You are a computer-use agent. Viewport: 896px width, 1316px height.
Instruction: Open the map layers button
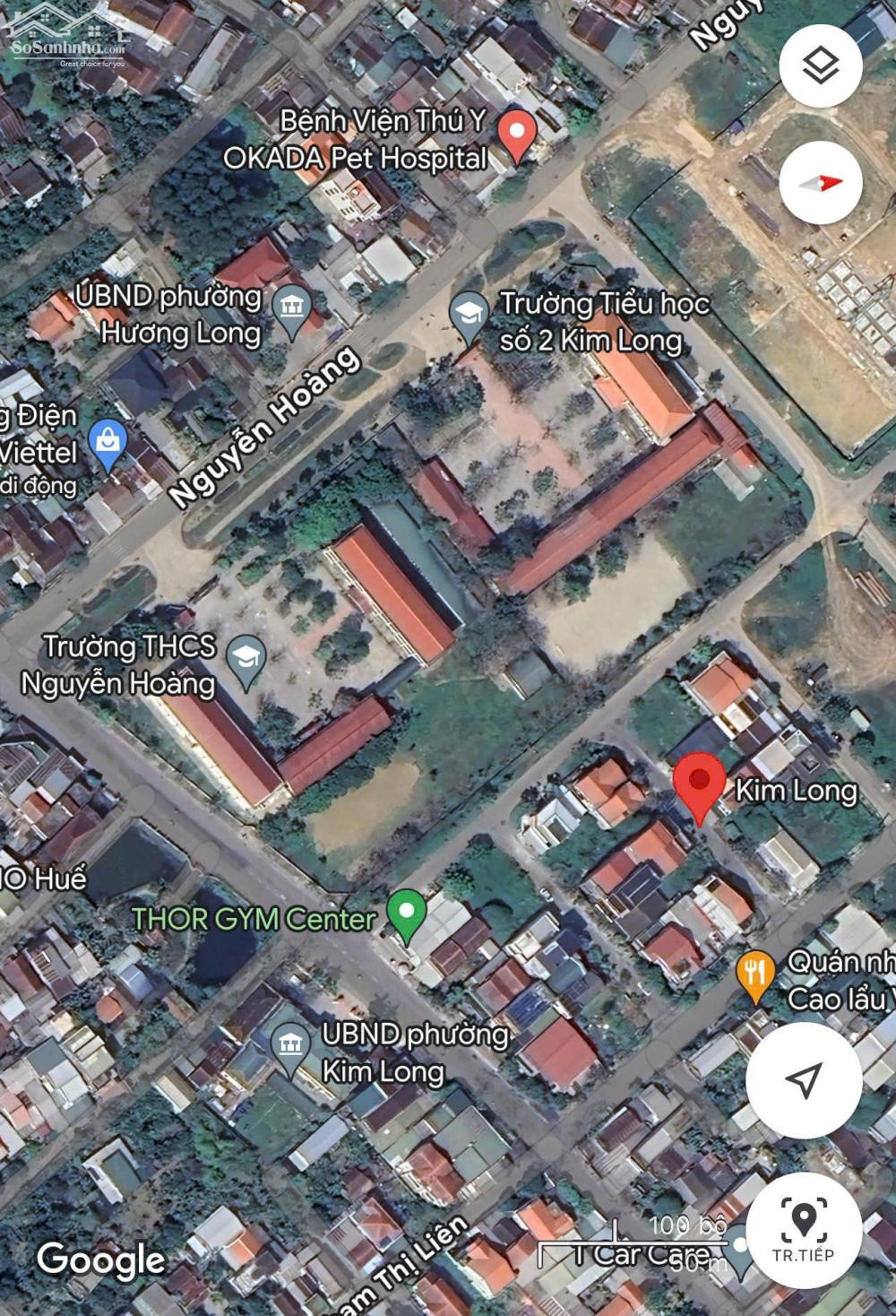pos(821,66)
